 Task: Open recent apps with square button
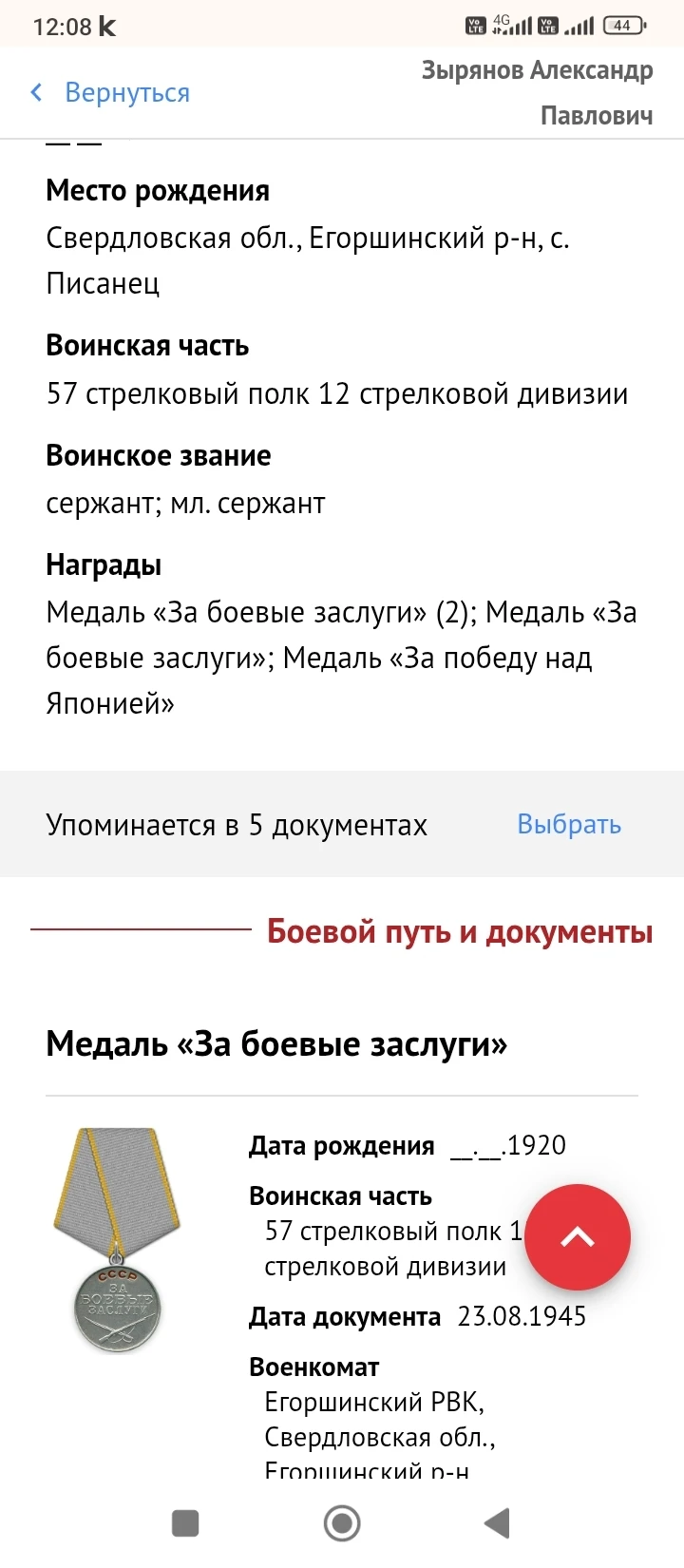pyautogui.click(x=185, y=1523)
